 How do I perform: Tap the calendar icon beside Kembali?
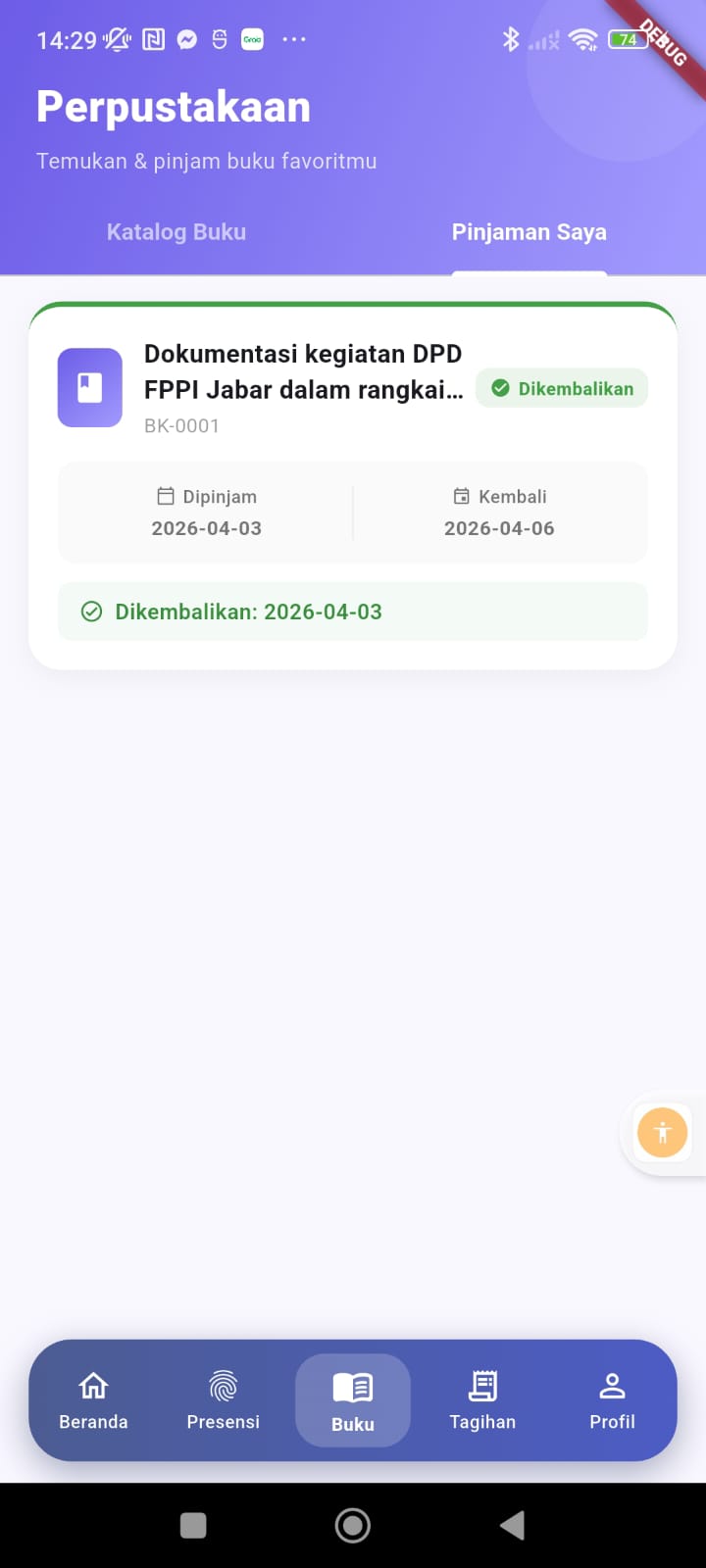(461, 496)
